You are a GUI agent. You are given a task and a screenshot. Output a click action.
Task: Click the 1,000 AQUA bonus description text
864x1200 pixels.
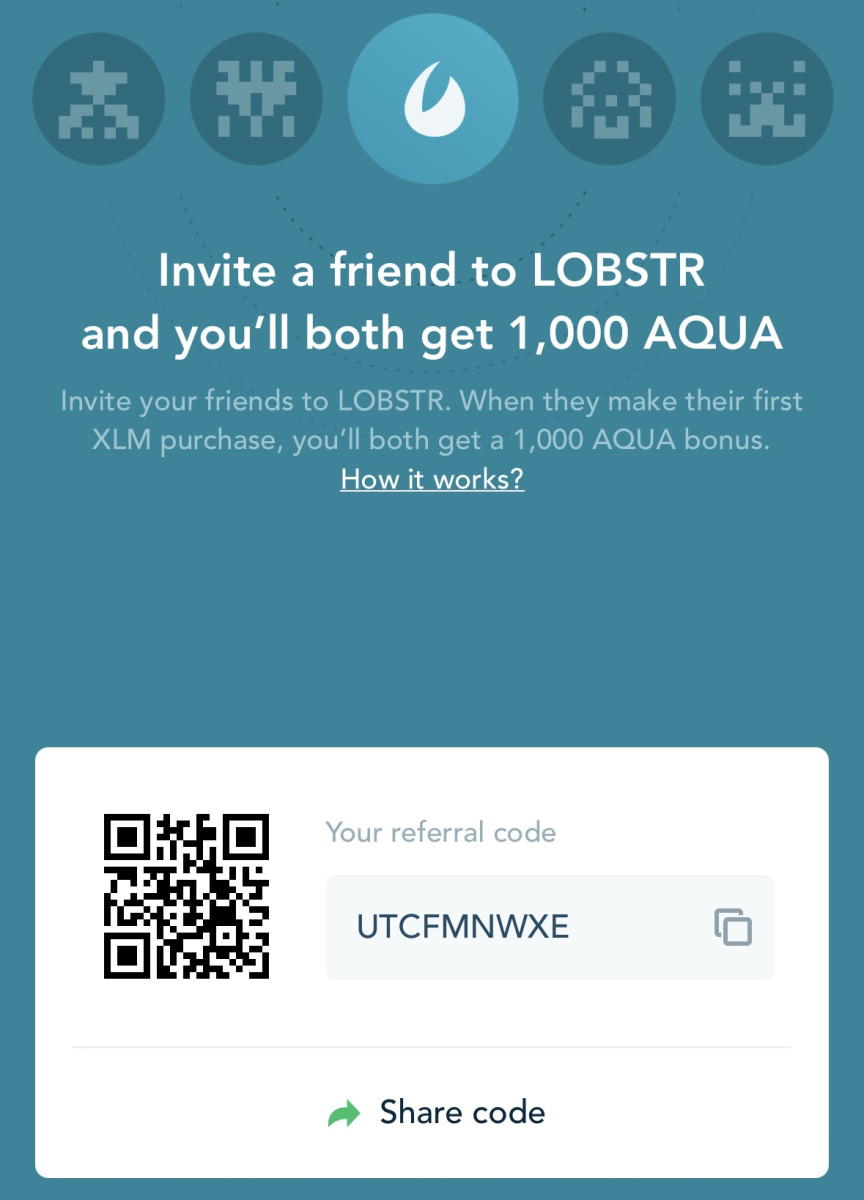pos(432,420)
